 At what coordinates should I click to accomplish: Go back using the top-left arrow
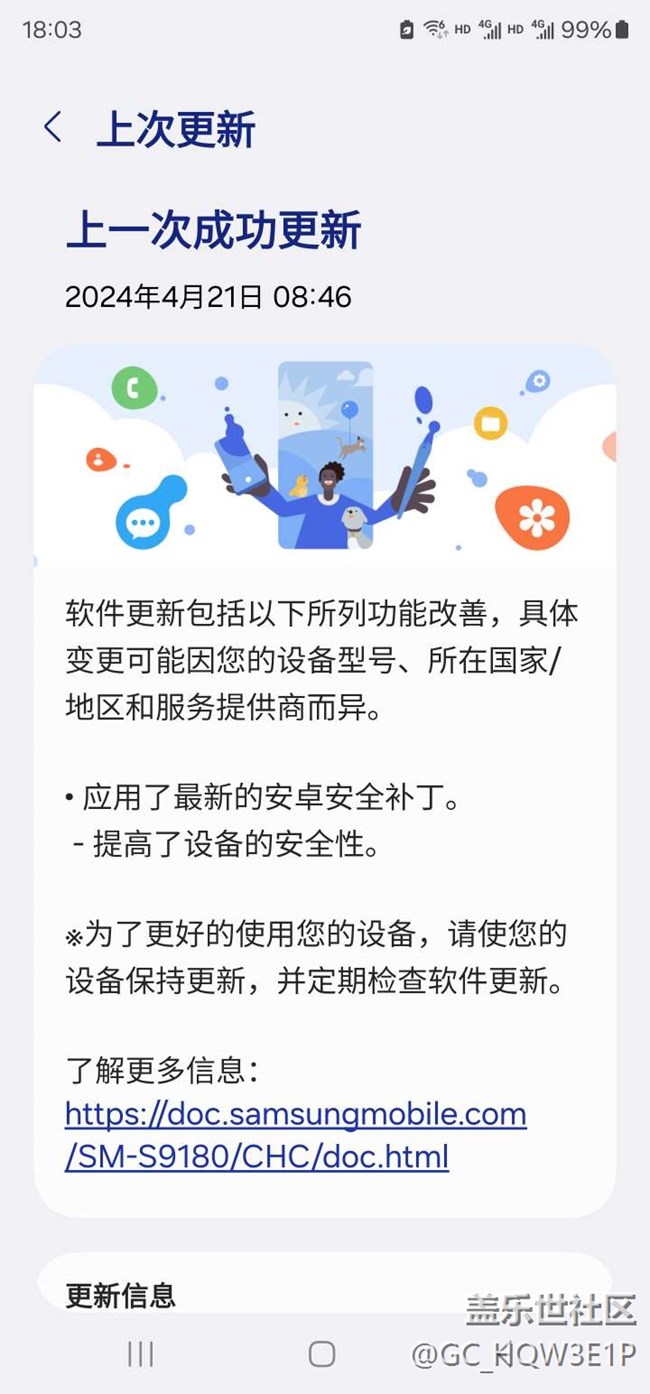click(x=53, y=128)
